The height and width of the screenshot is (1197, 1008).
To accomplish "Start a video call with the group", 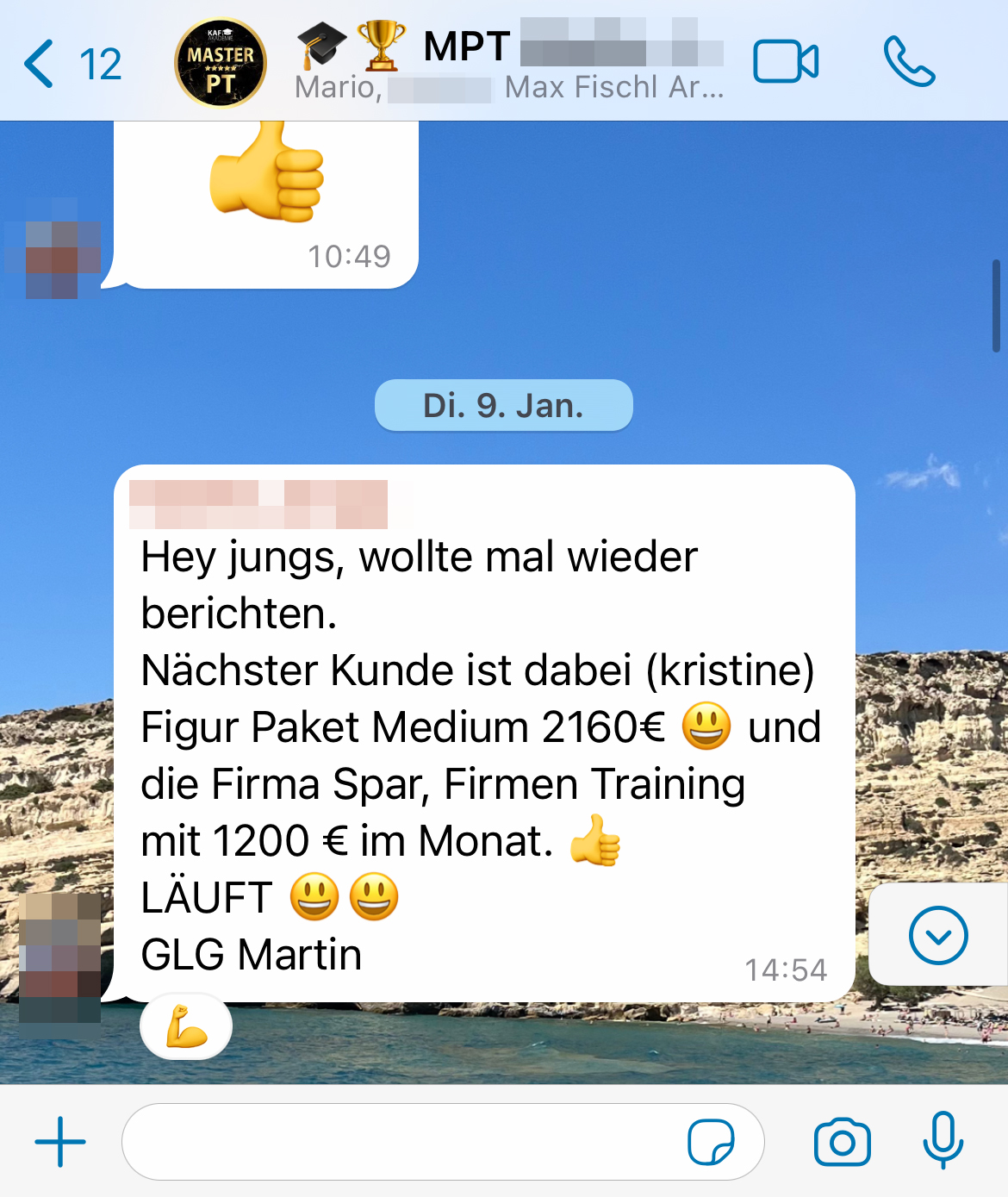I will tap(785, 62).
